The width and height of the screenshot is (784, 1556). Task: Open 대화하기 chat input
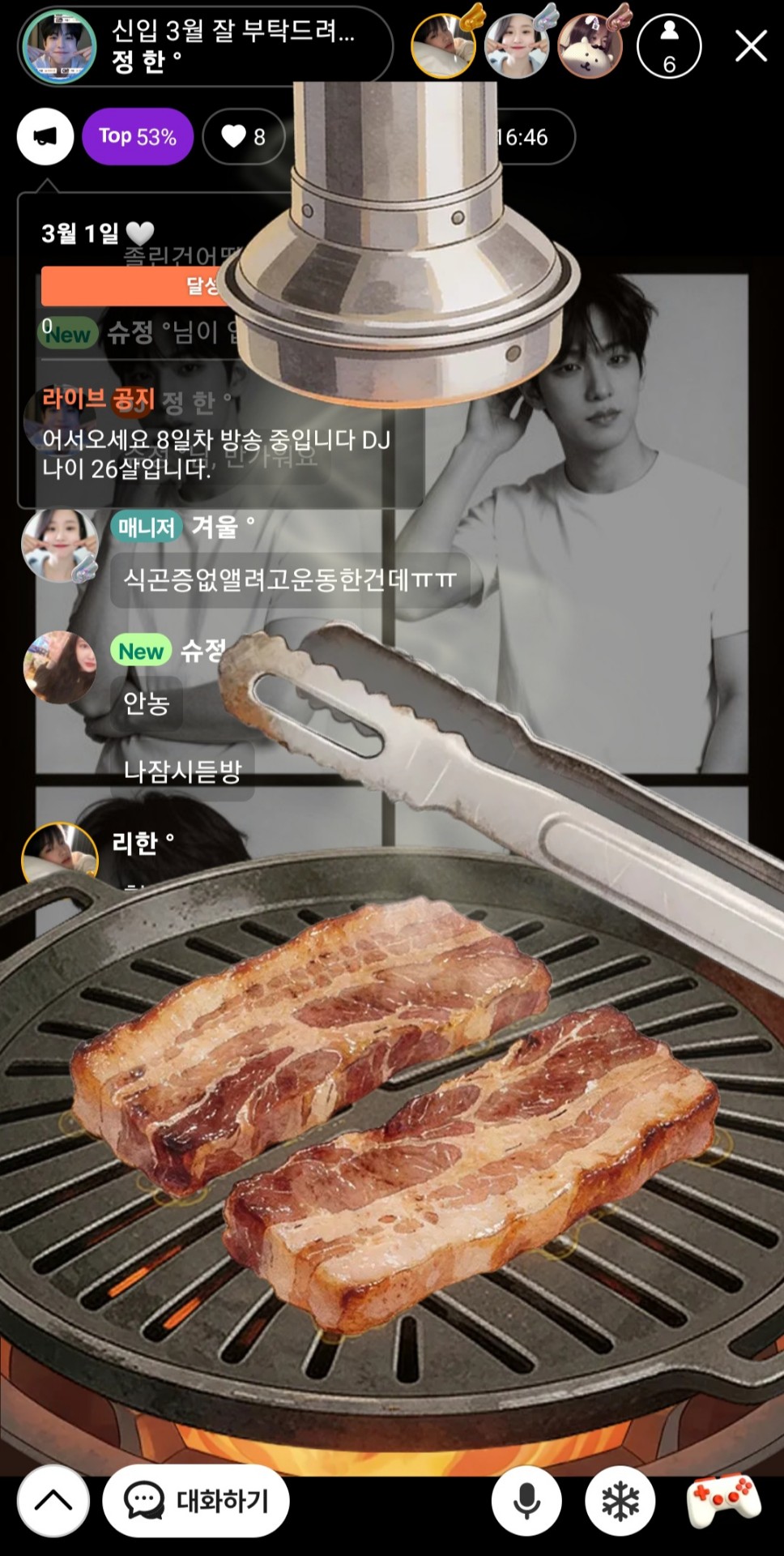(x=196, y=1500)
